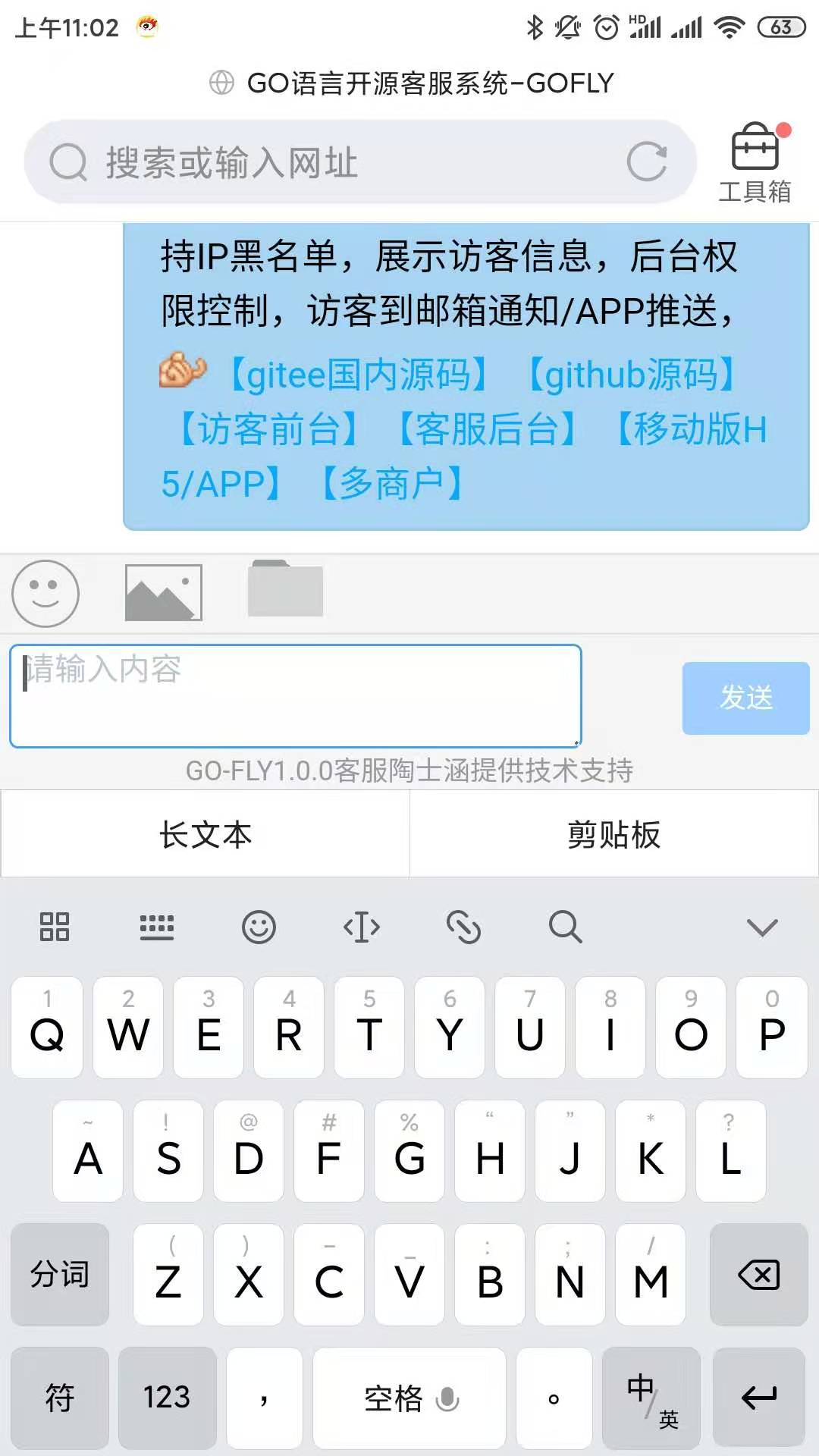Collapse the keyboard with down chevron
819x1456 pixels.
761,927
